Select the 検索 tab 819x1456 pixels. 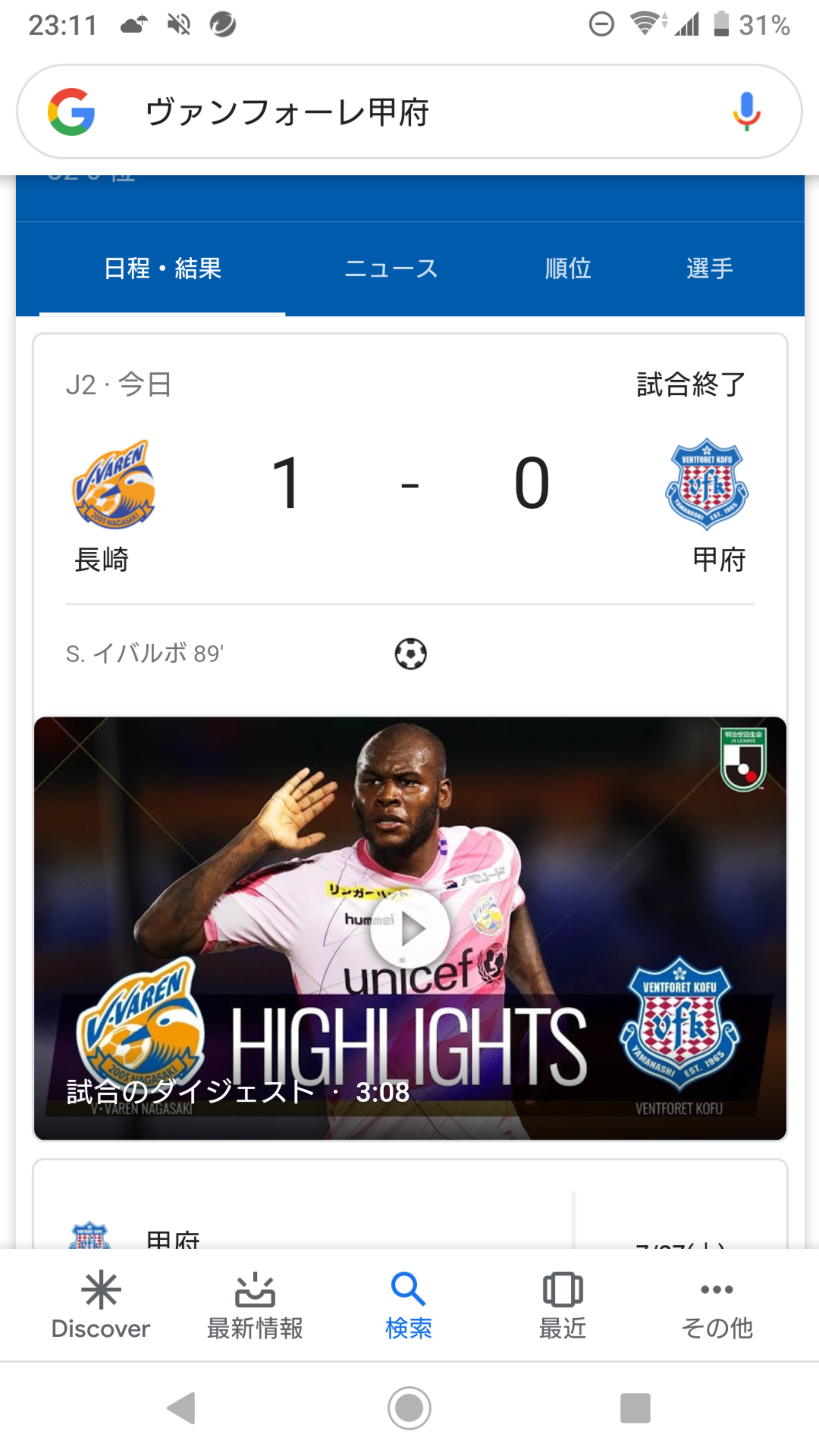[x=409, y=1305]
